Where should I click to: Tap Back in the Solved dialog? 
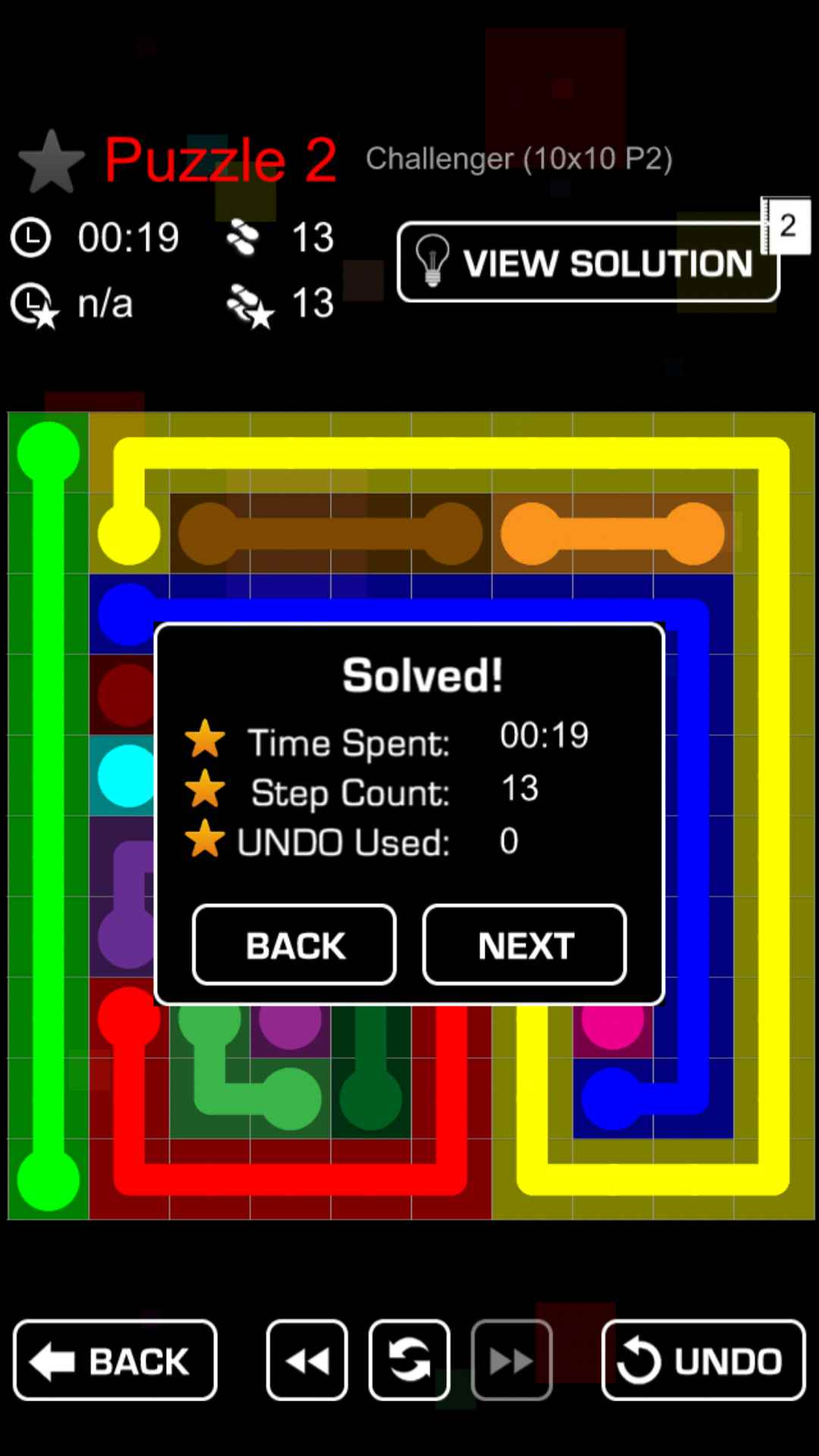pyautogui.click(x=294, y=945)
